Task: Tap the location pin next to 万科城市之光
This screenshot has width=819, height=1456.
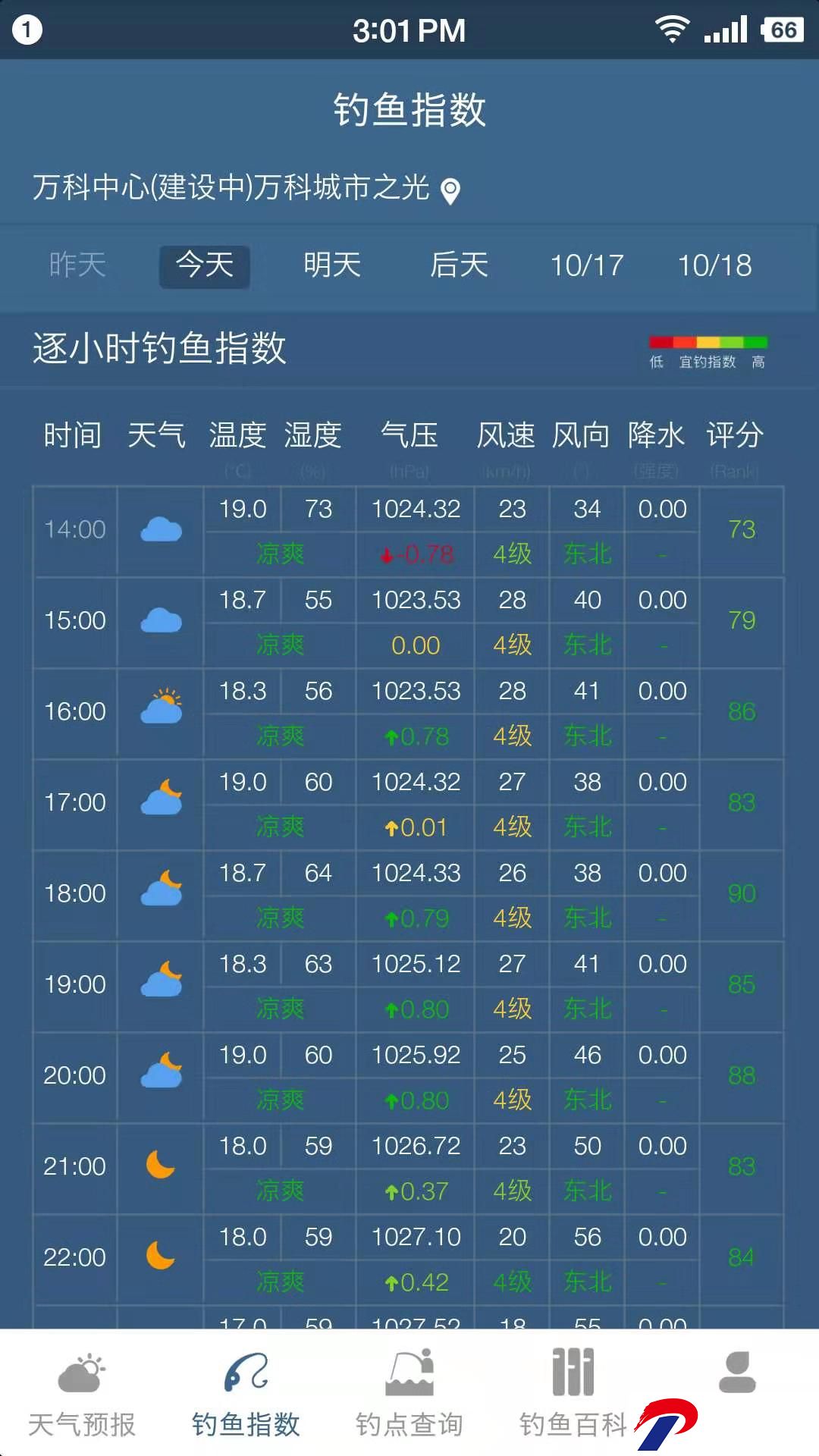Action: tap(450, 191)
